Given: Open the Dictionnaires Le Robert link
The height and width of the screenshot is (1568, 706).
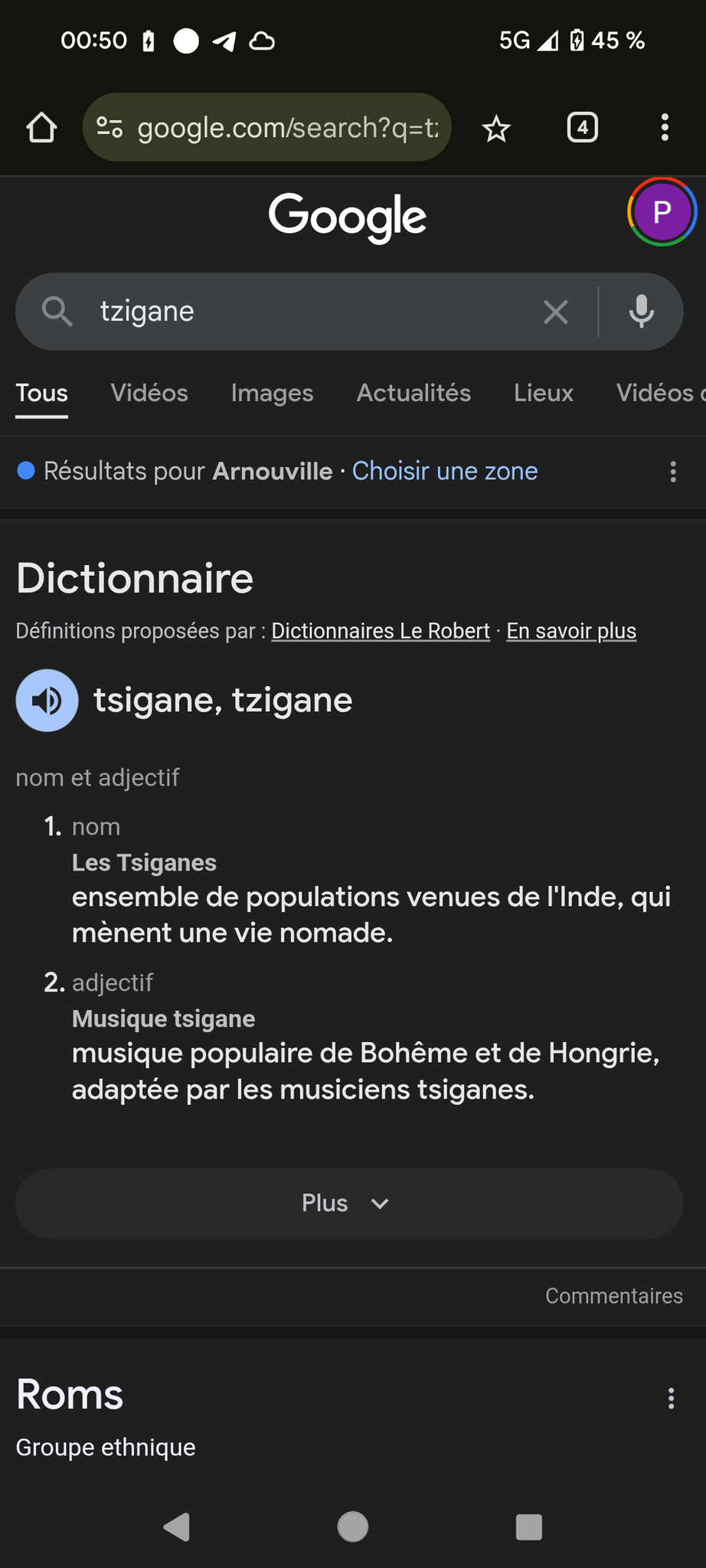Looking at the screenshot, I should [x=381, y=631].
